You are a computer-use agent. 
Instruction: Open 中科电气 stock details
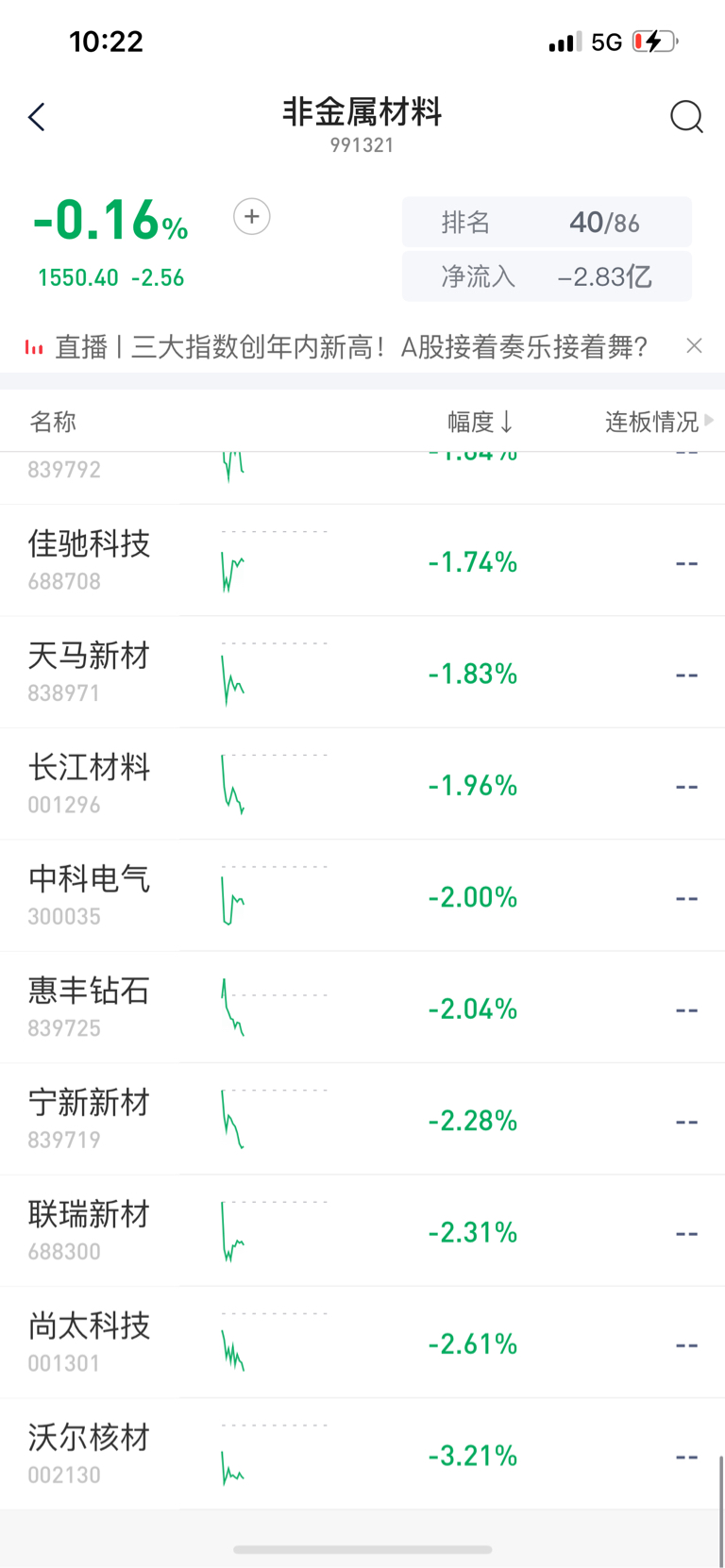tap(362, 895)
